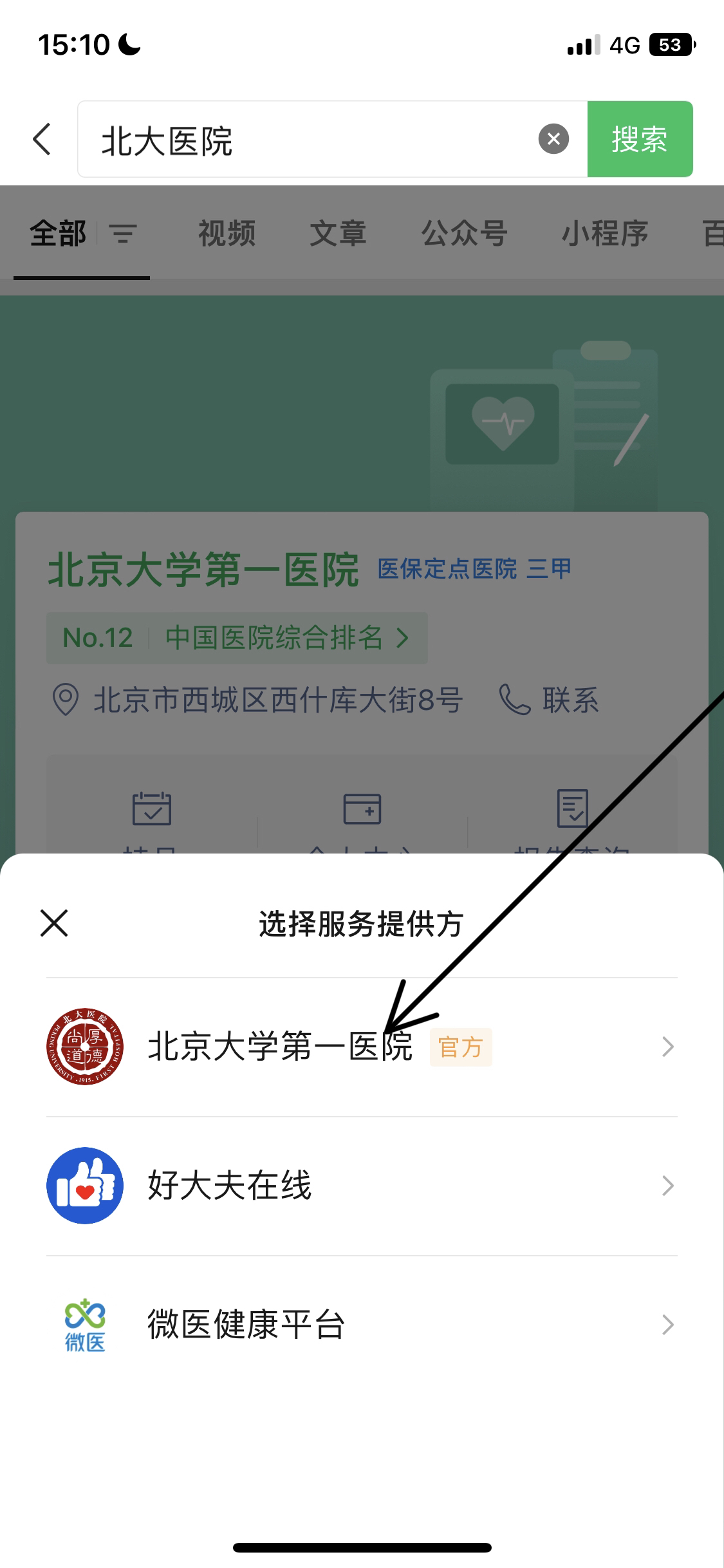Choose 好大夫在线 as provider
The height and width of the screenshot is (1568, 724).
(x=360, y=1186)
